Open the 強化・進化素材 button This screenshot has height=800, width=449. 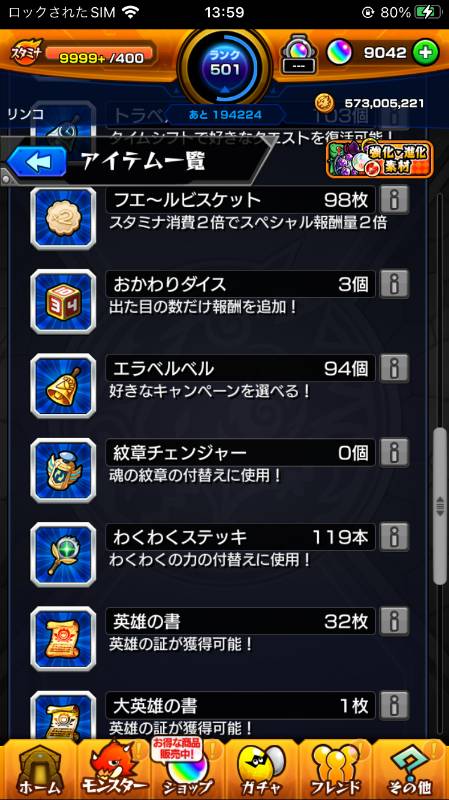coord(380,159)
